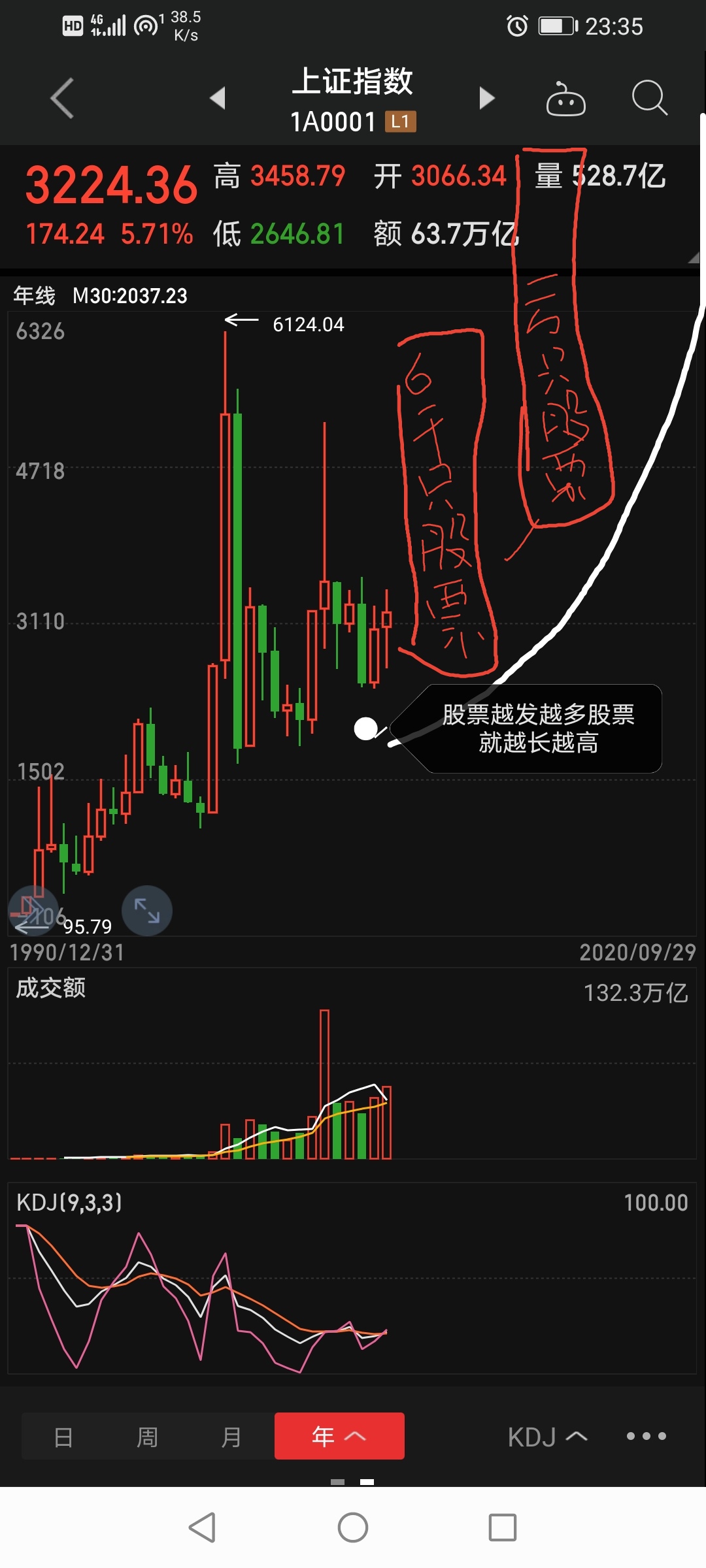
Task: Tap the L1 quote level badge
Action: pos(401,122)
